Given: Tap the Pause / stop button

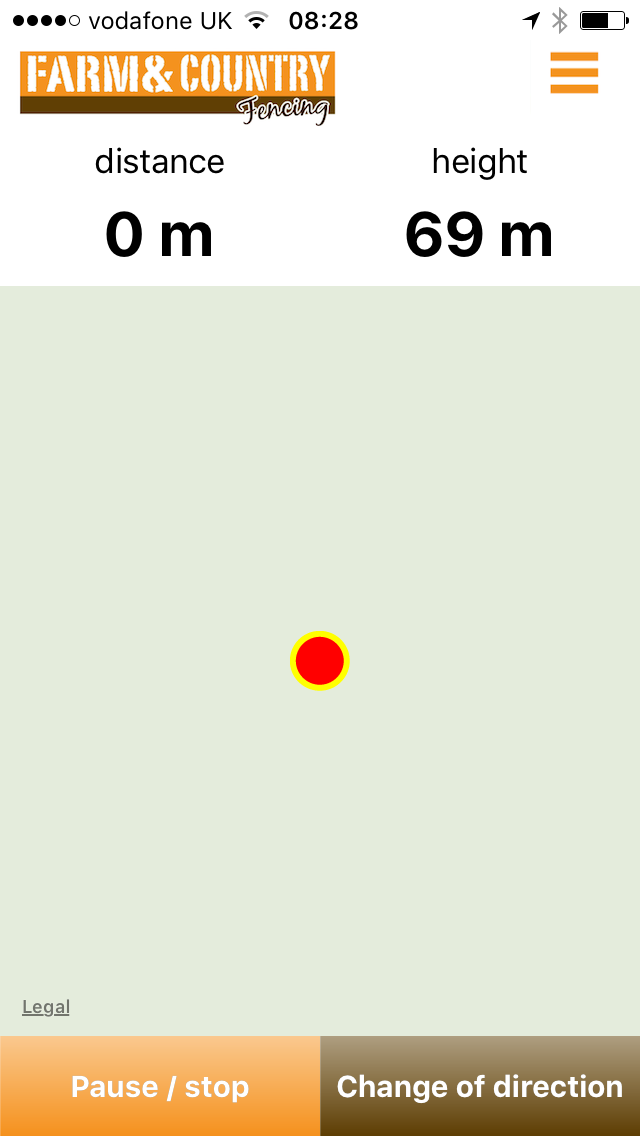Looking at the screenshot, I should (x=160, y=1086).
